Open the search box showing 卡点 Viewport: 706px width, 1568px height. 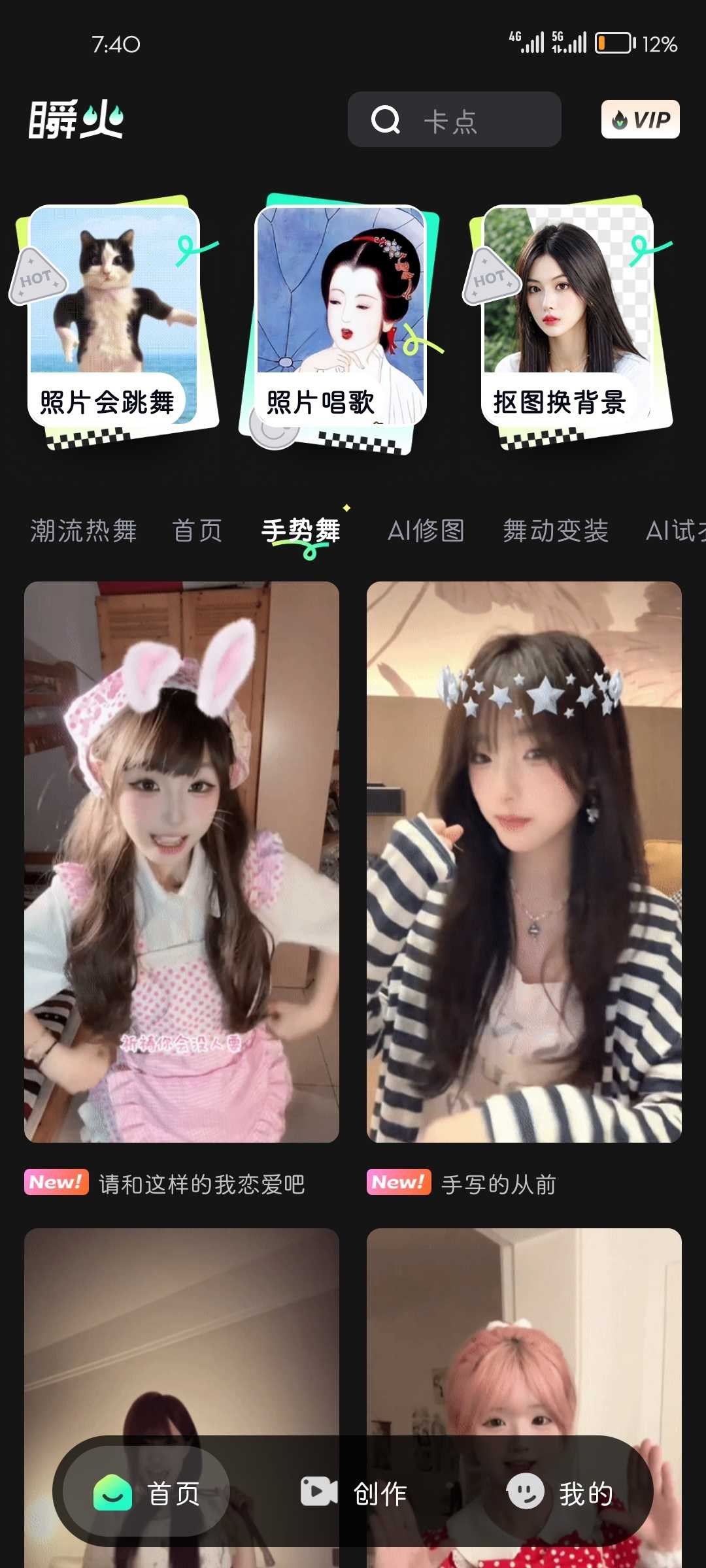454,120
